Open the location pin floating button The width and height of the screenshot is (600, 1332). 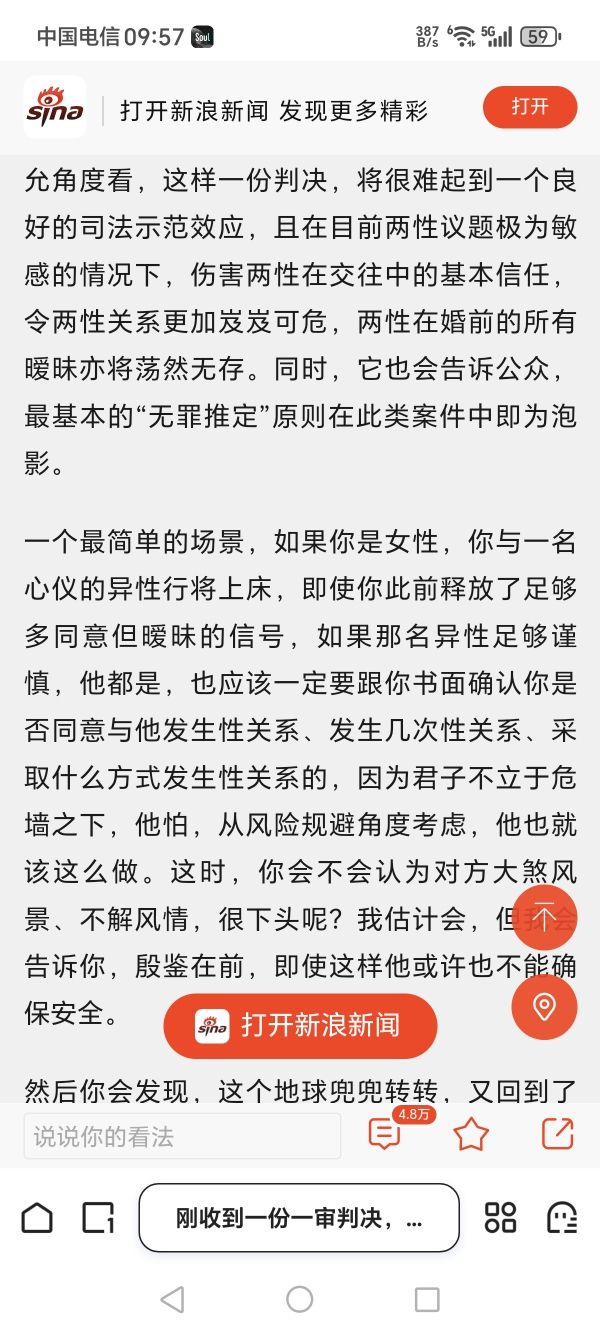tap(544, 1006)
